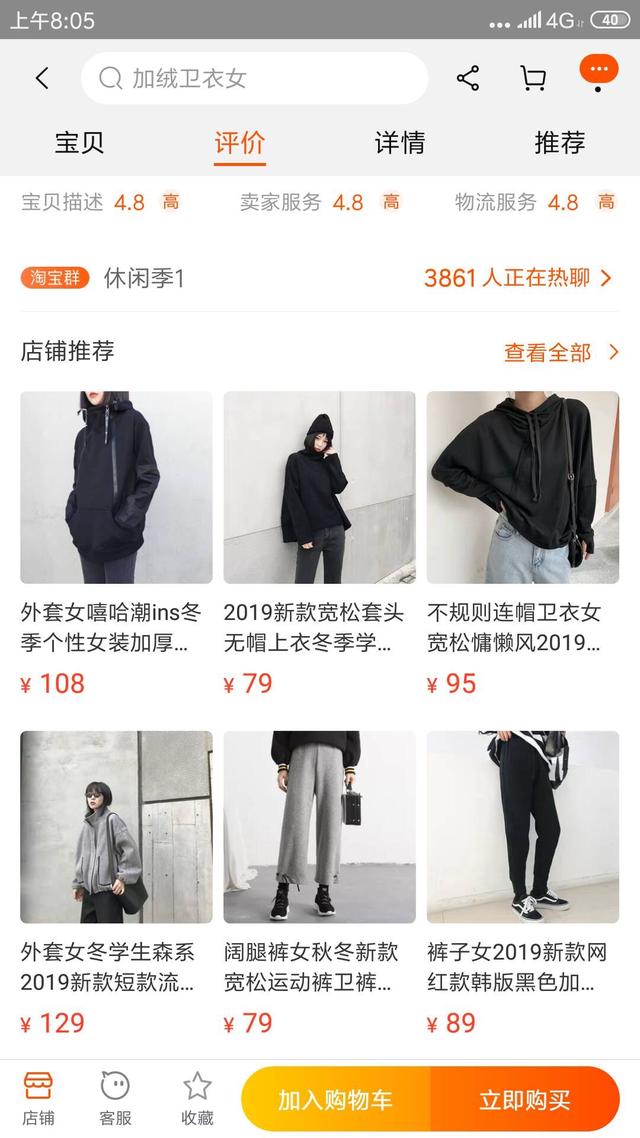Tap 加入购物车 to add to cart

coord(335,1100)
